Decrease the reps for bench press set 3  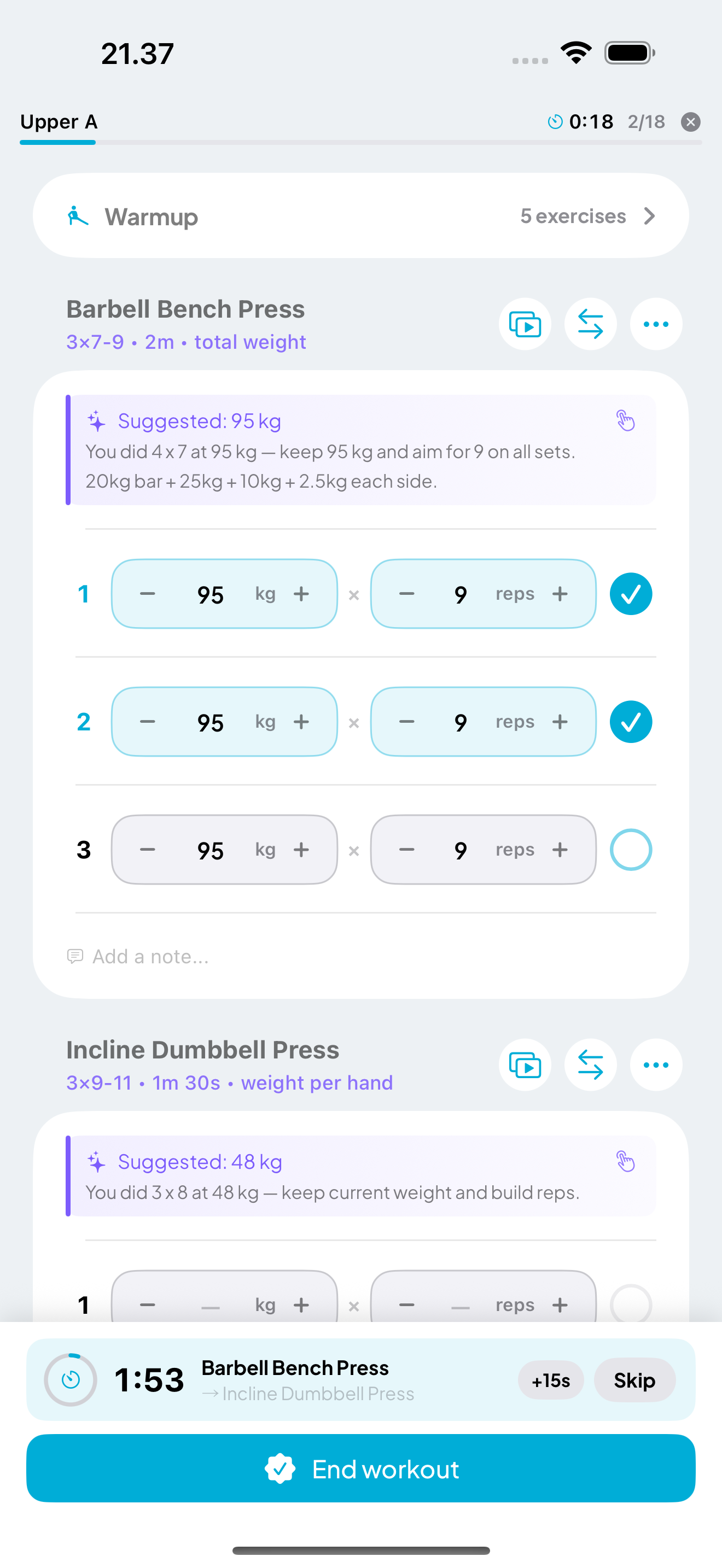[406, 850]
